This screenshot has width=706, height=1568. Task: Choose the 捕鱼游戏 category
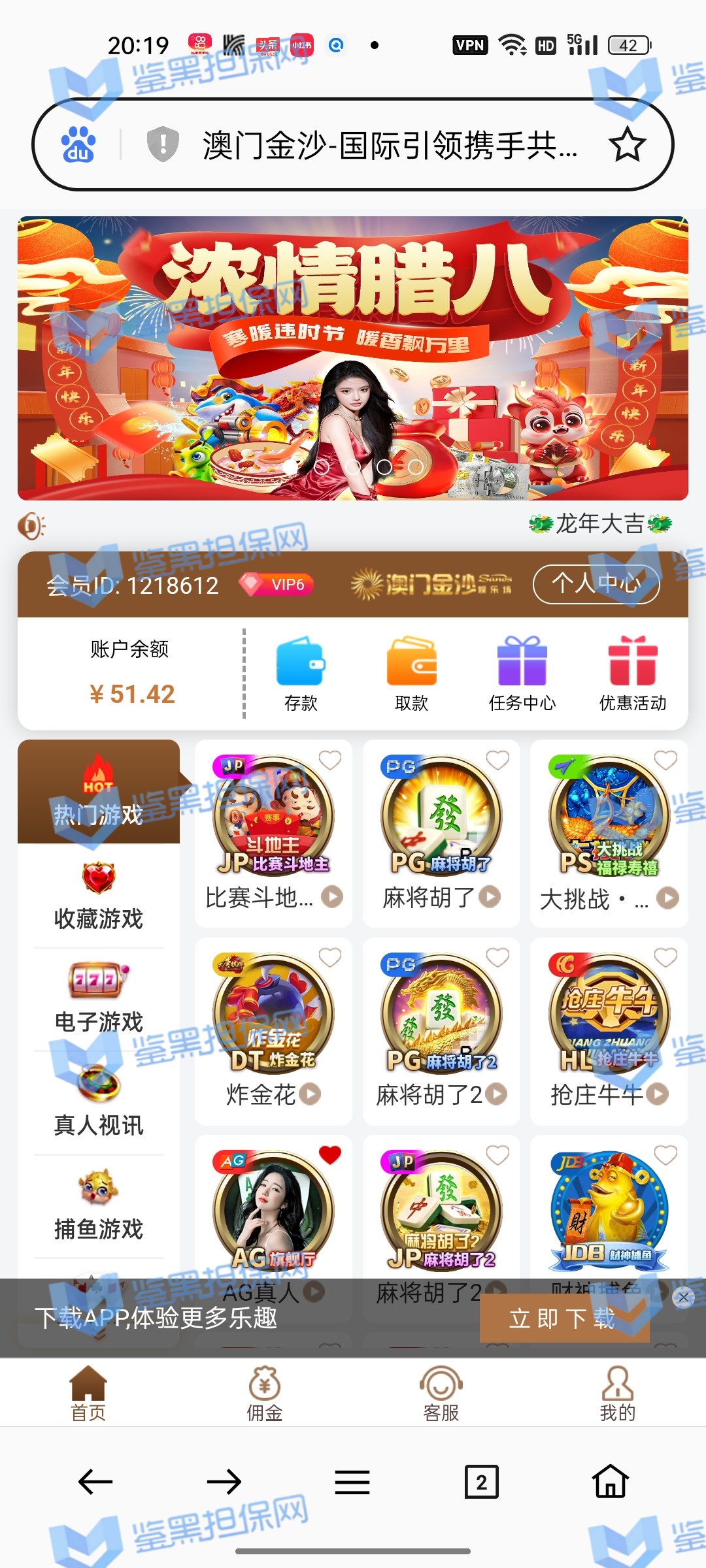point(98,1205)
